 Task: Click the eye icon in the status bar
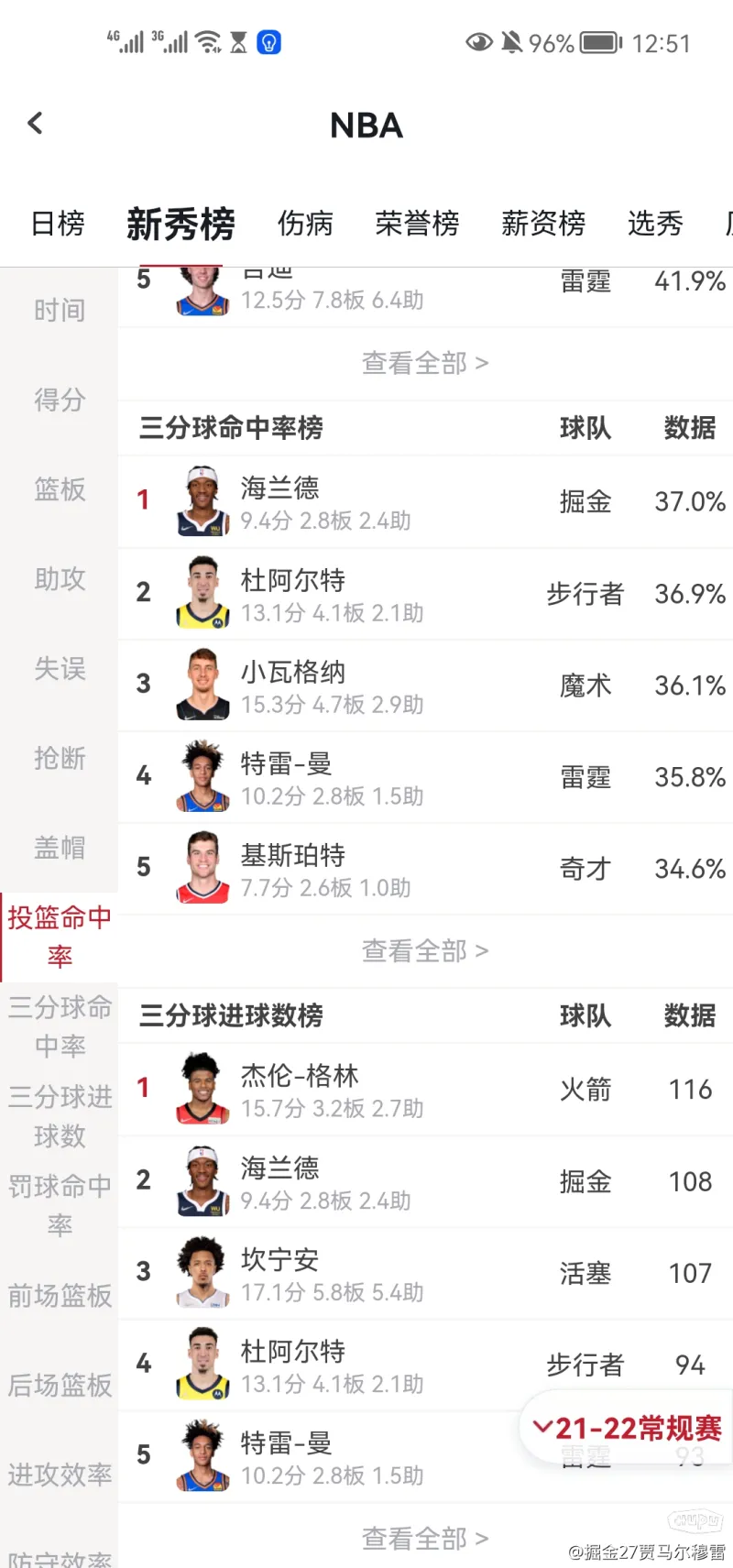point(478,42)
